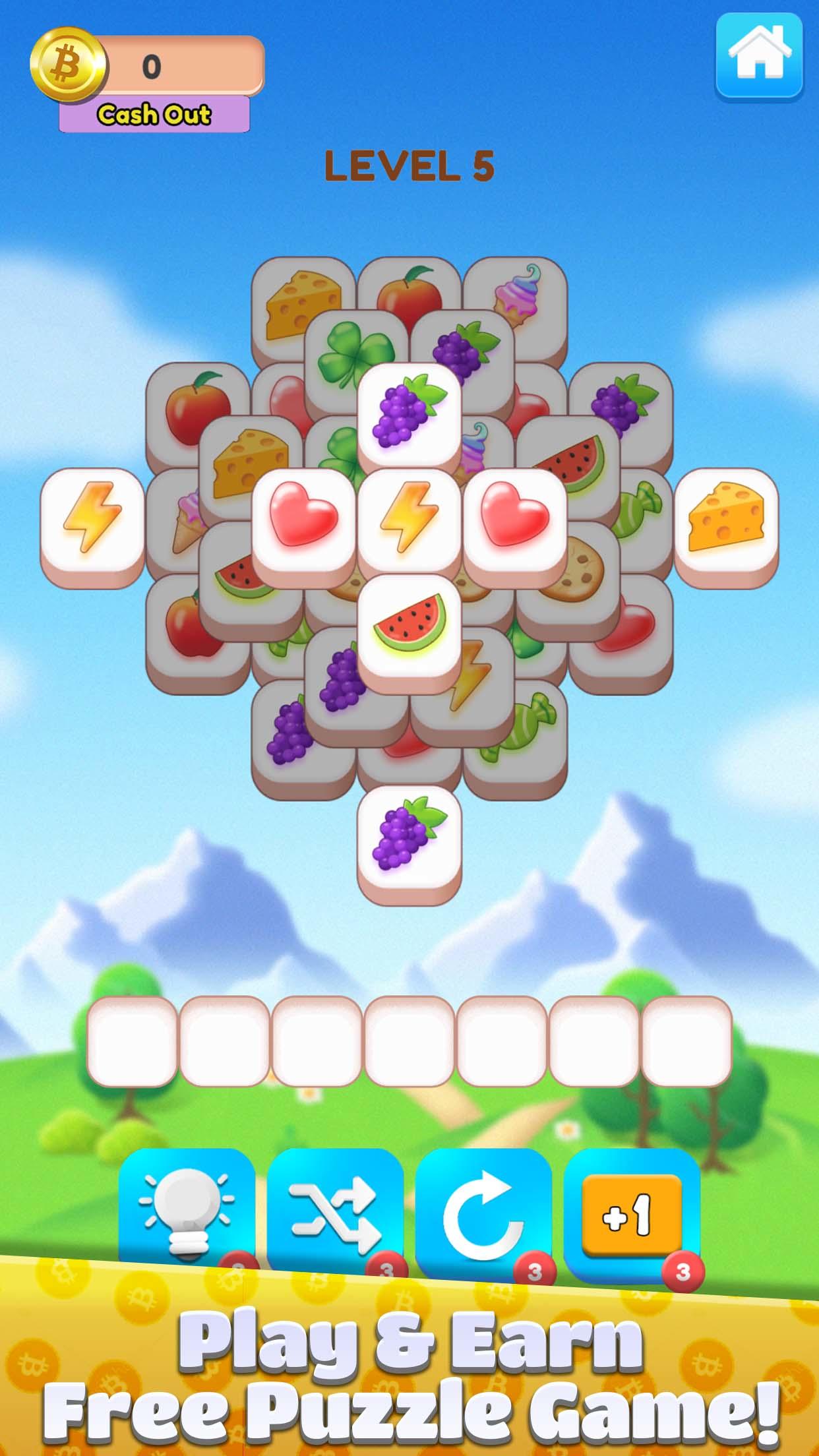The height and width of the screenshot is (1456, 819).
Task: Go to the home screen via house icon
Action: pyautogui.click(x=759, y=57)
